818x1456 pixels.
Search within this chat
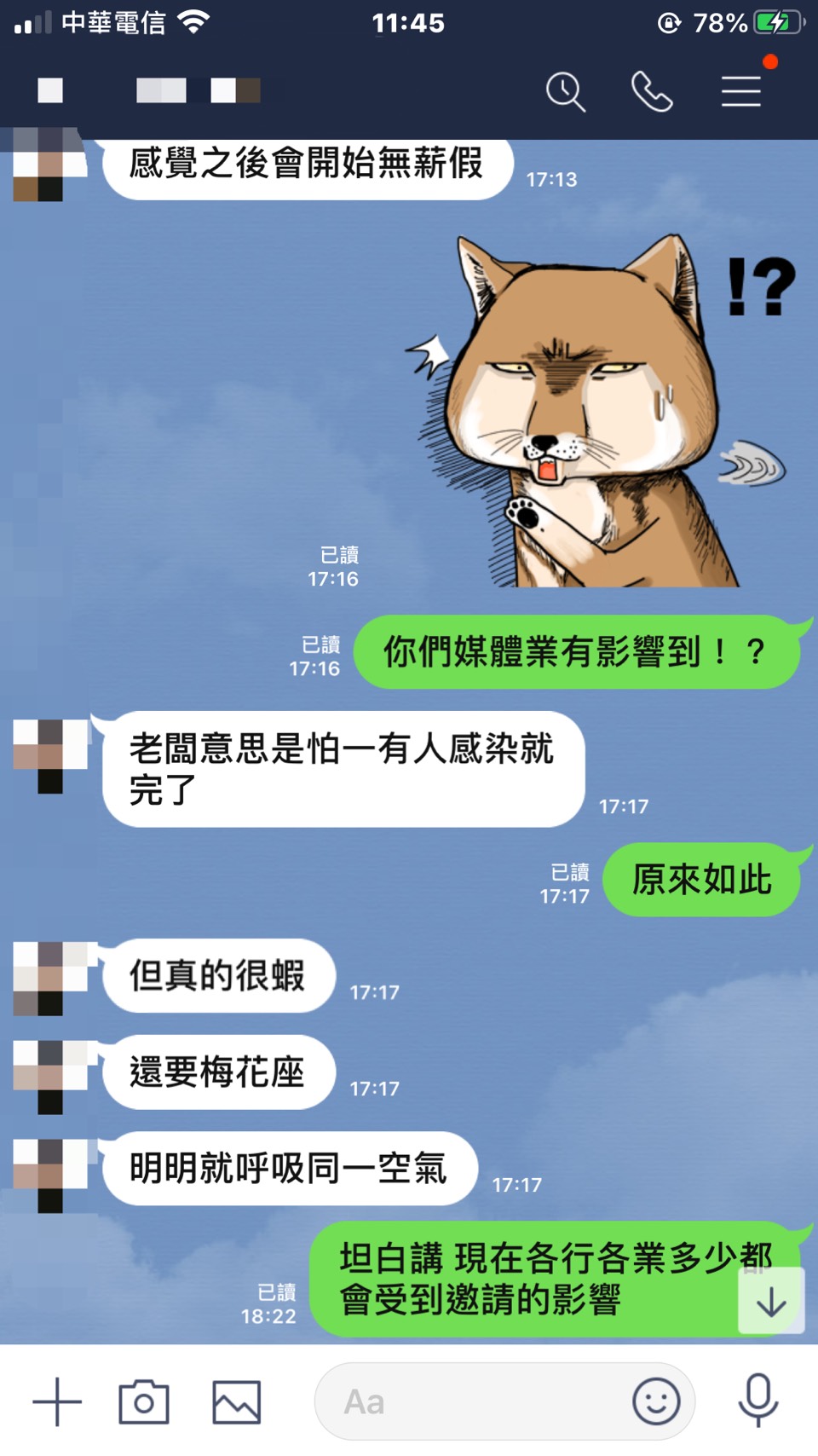coord(566,91)
